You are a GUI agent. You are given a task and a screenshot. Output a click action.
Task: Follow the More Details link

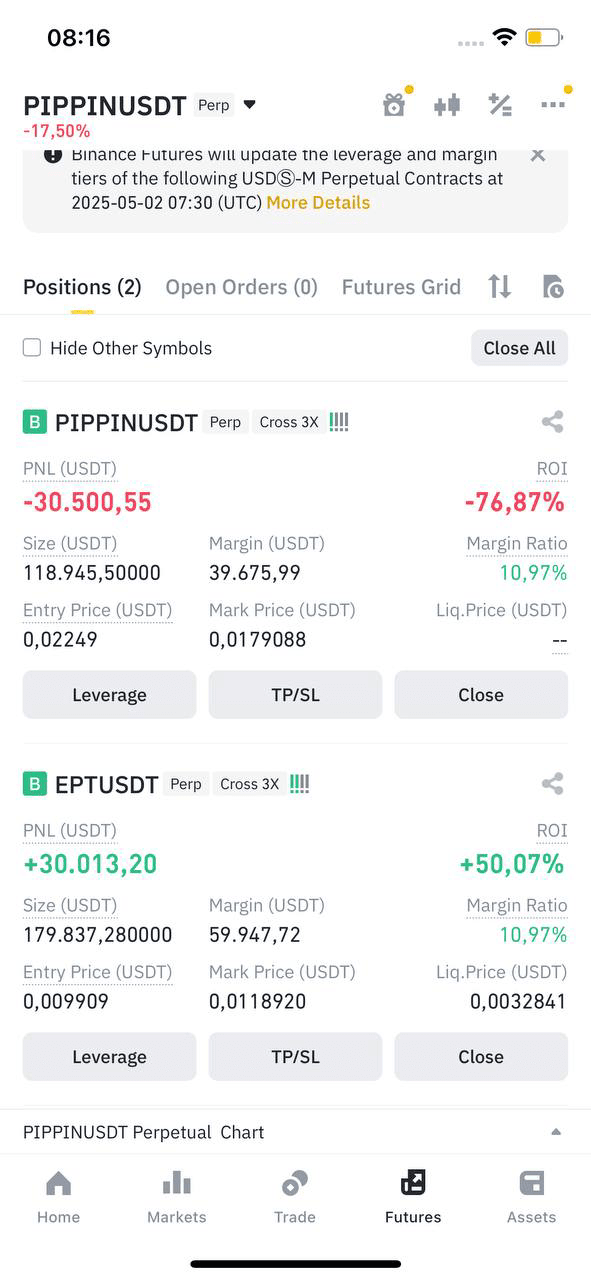coord(318,202)
